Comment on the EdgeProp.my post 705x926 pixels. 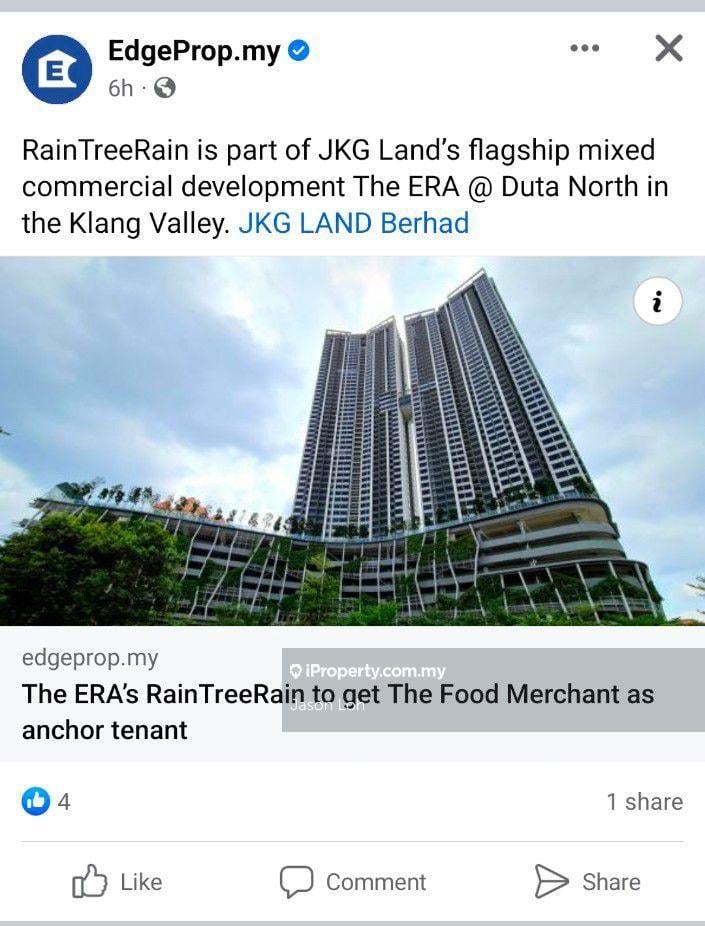click(352, 881)
